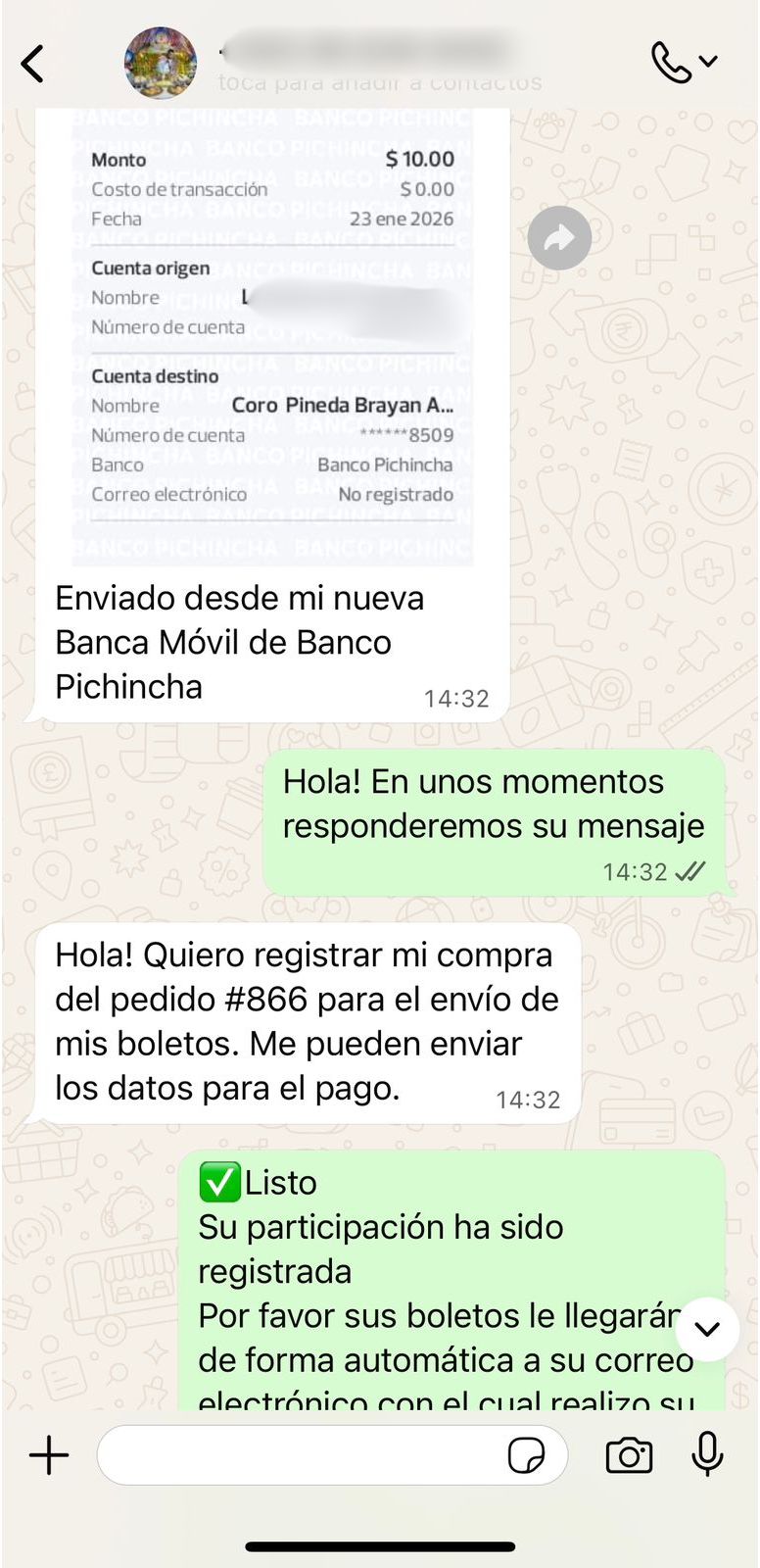Screen dimensions: 760x1568
Task: Forward the Banco Pichincha receipt image
Action: (x=559, y=238)
